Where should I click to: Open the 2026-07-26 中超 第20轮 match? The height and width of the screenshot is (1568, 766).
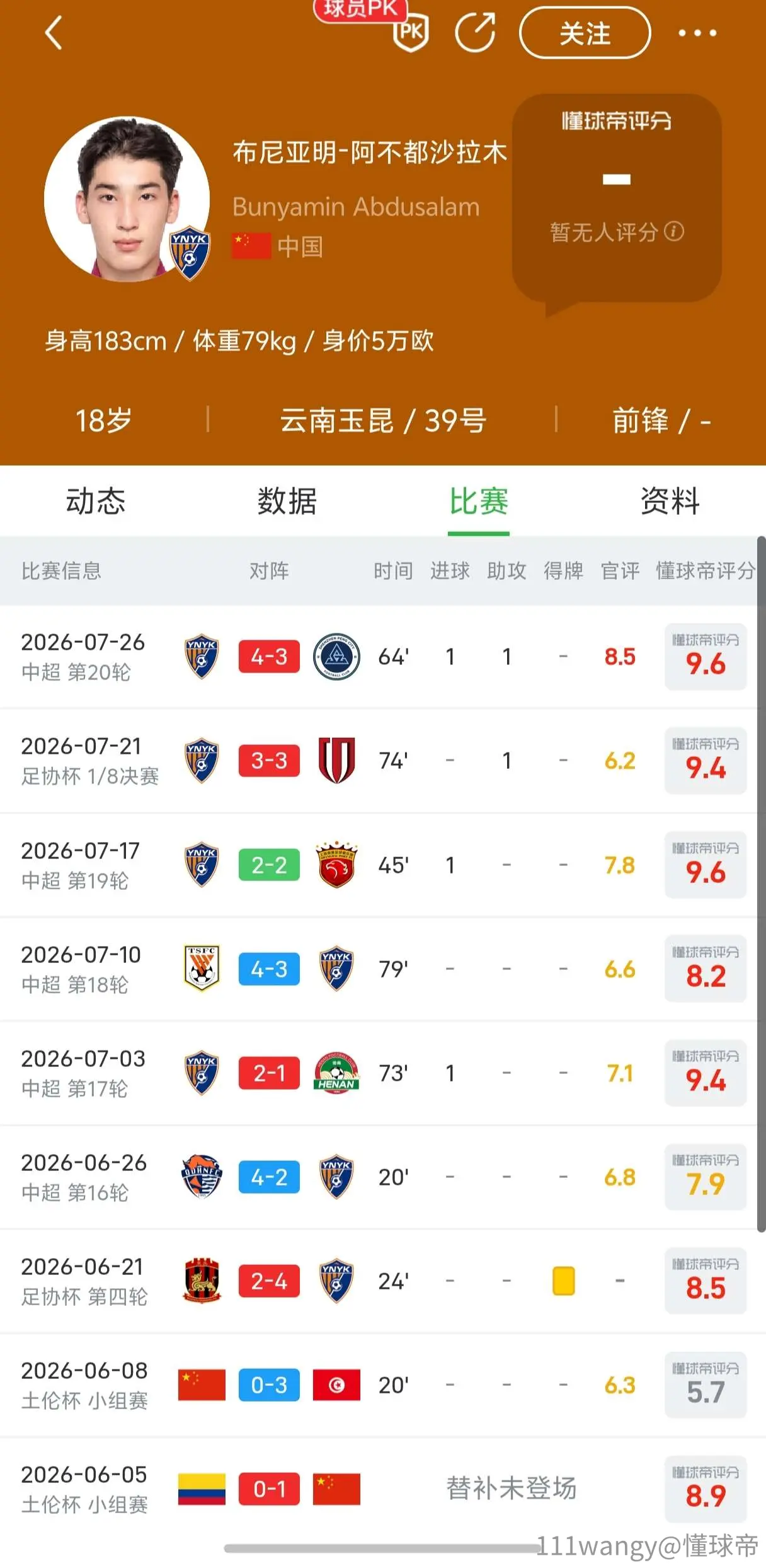tap(378, 657)
